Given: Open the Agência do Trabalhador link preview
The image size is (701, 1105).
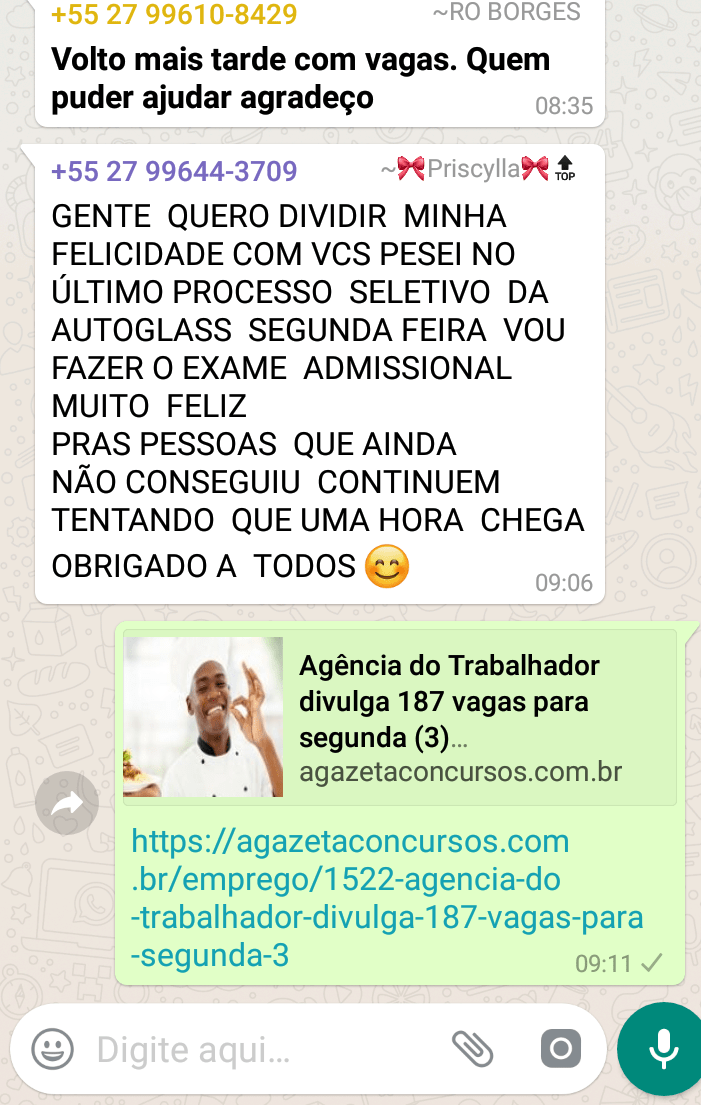Looking at the screenshot, I should pos(400,717).
